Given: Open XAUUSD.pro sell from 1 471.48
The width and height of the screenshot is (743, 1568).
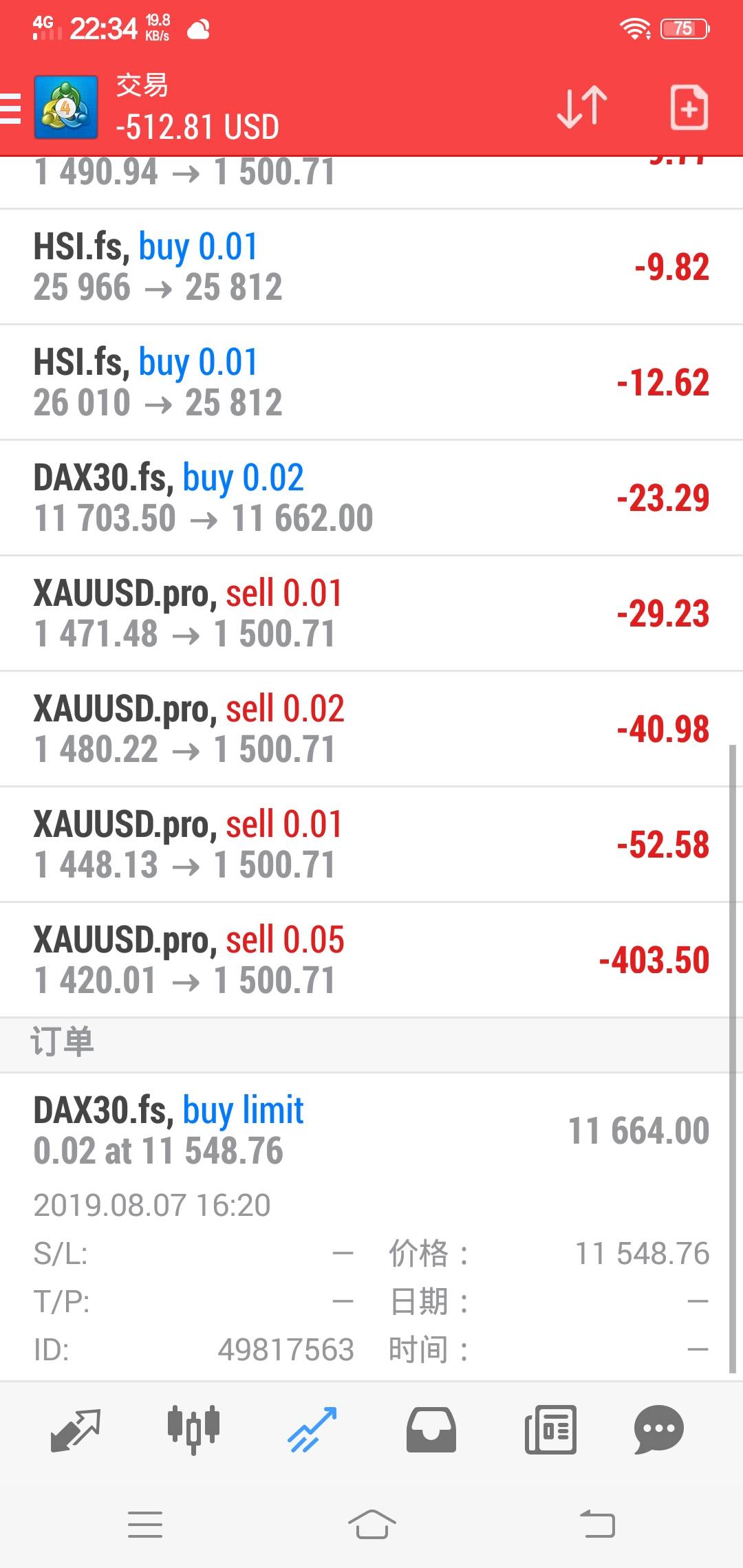Looking at the screenshot, I should click(x=371, y=613).
